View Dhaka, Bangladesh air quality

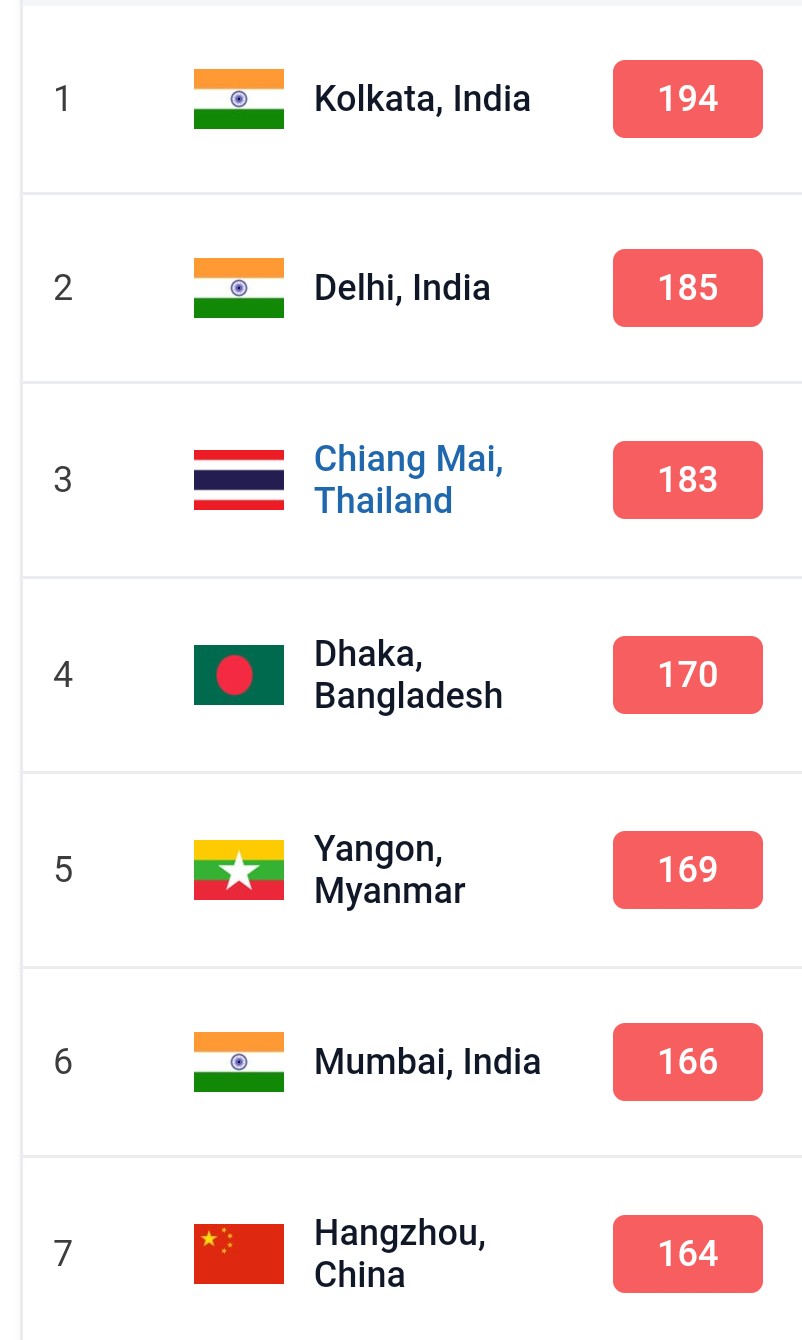tap(408, 675)
